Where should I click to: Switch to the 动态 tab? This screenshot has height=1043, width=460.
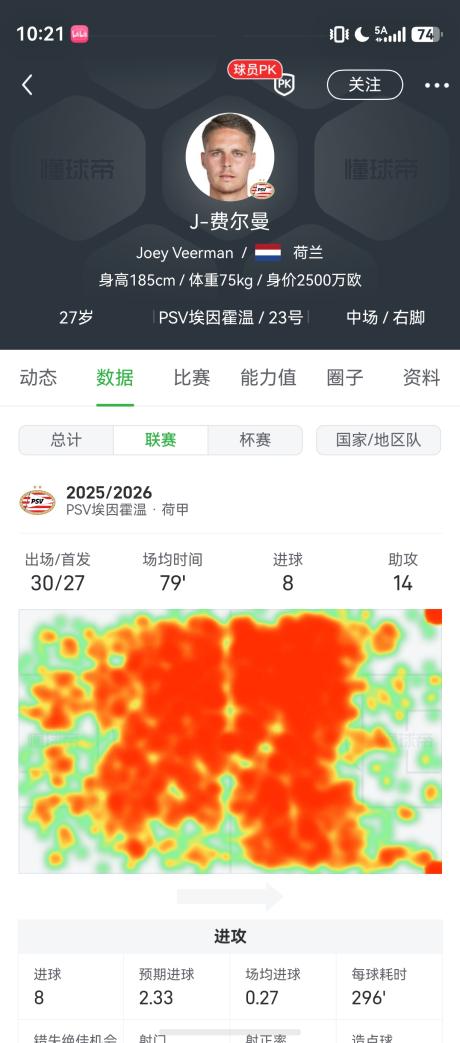tap(39, 378)
